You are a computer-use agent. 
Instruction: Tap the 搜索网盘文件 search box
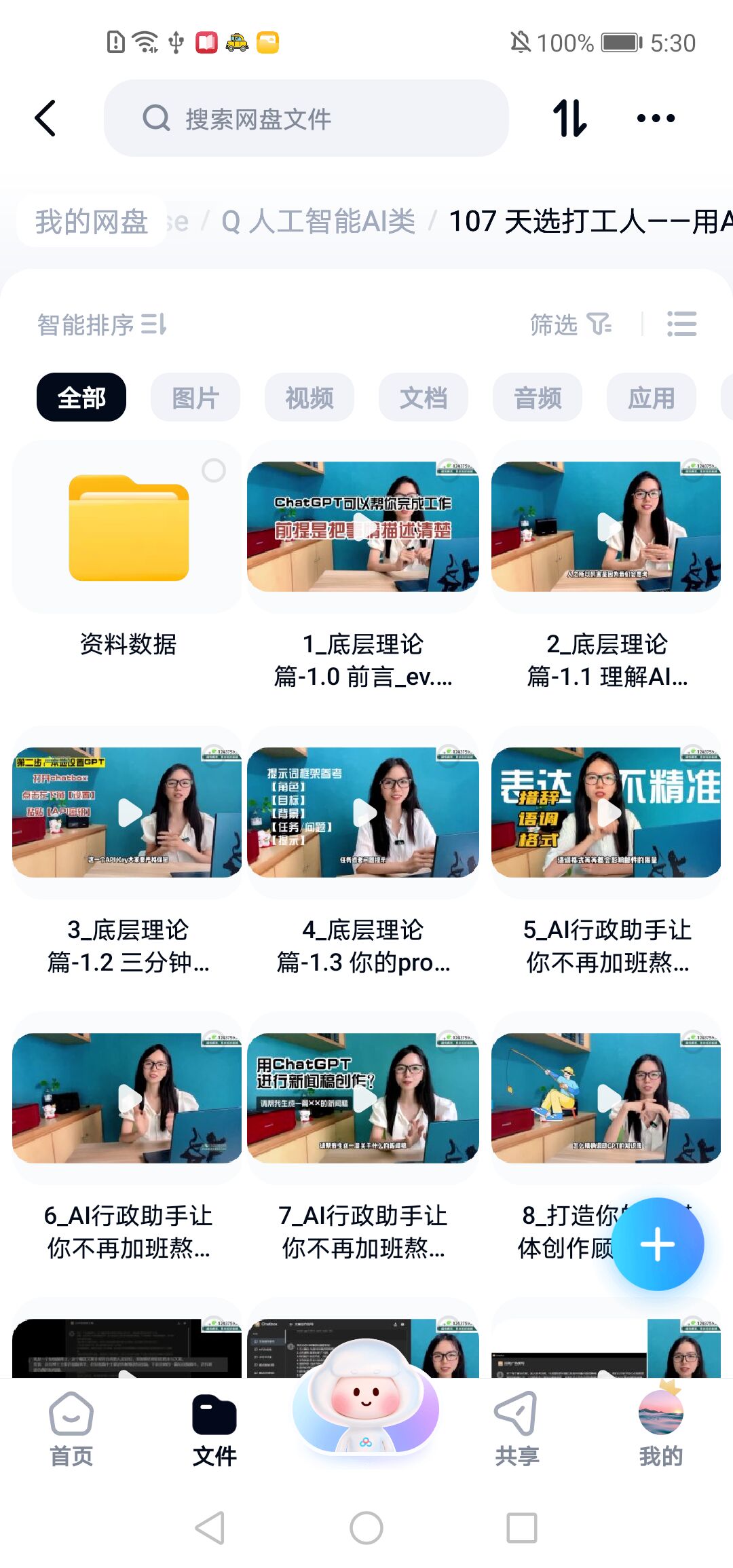305,119
